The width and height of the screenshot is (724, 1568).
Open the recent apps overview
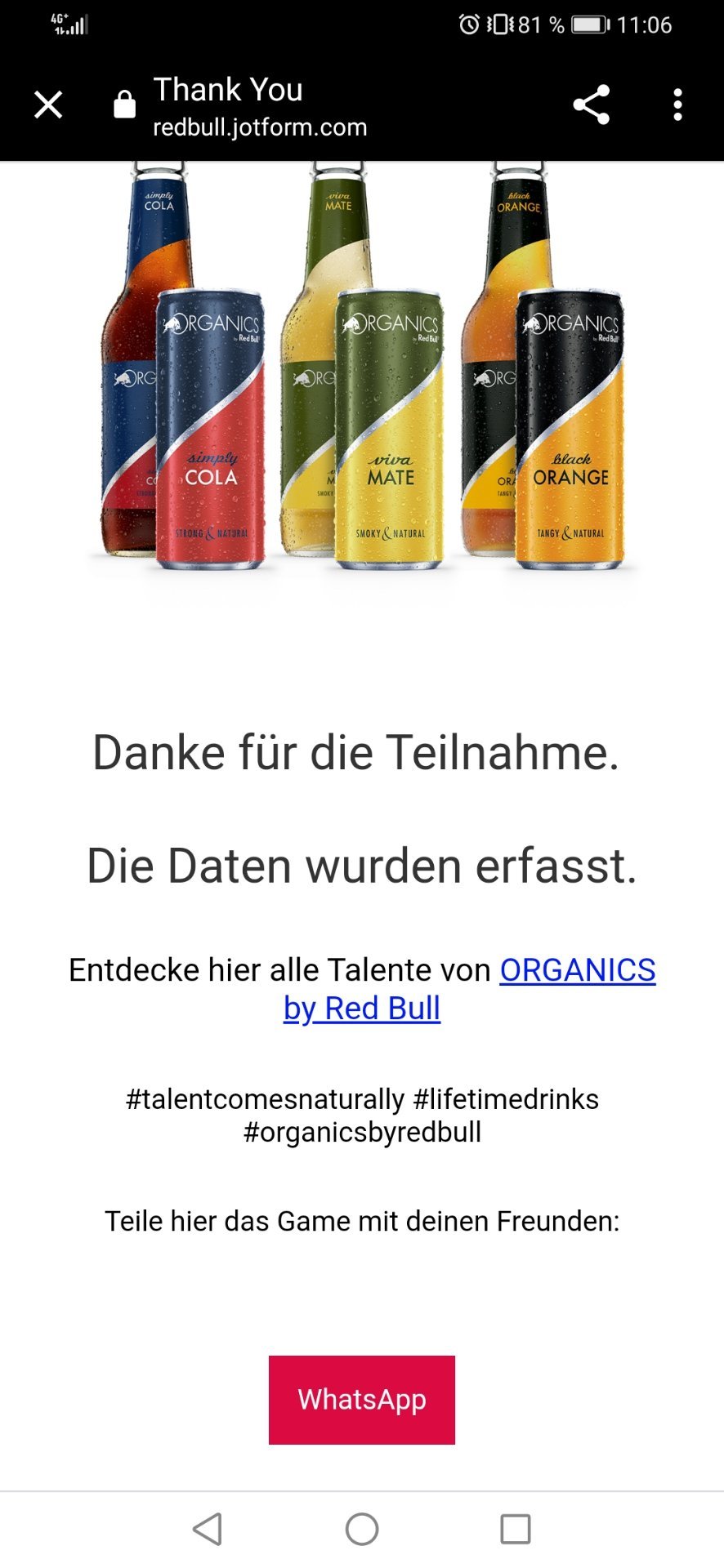pyautogui.click(x=516, y=1529)
